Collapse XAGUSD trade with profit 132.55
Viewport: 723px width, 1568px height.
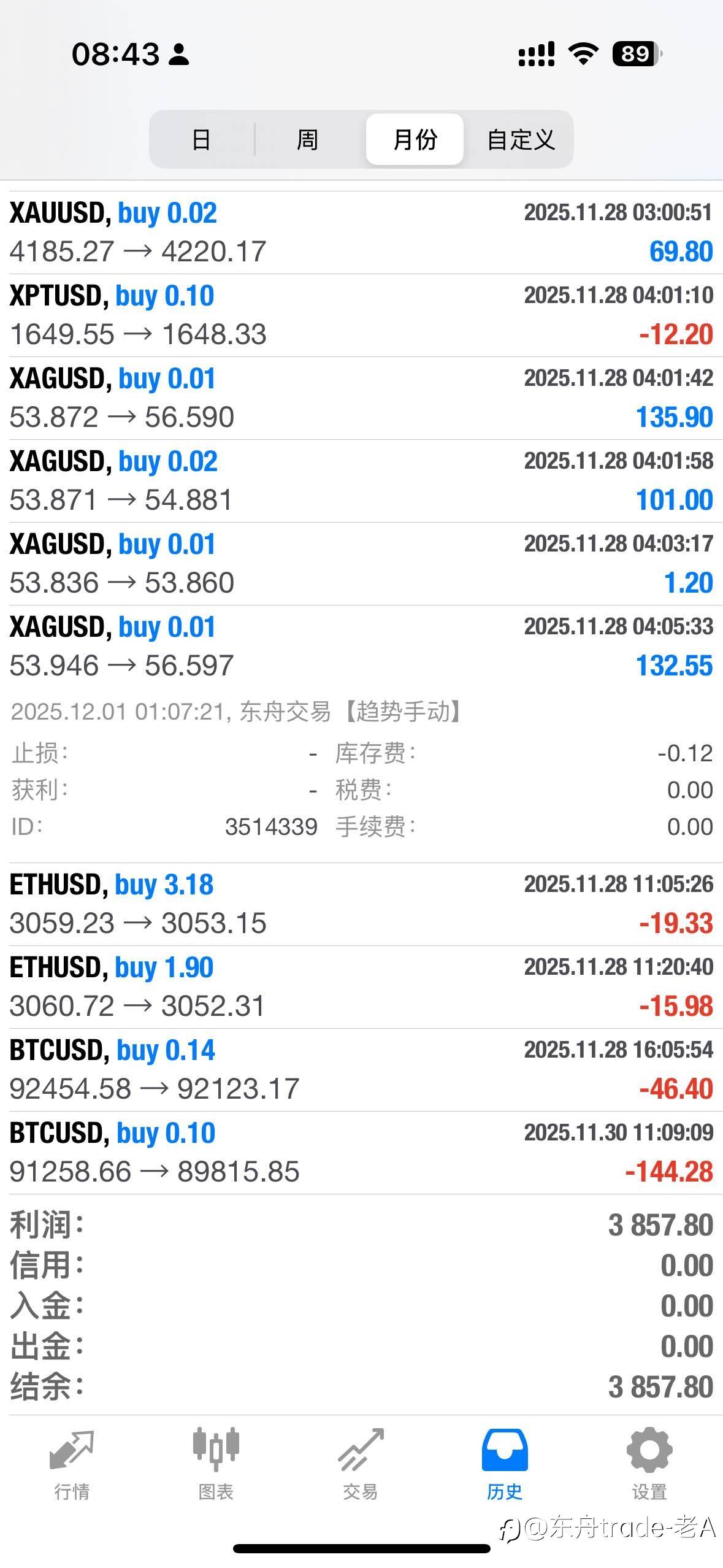(x=361, y=647)
